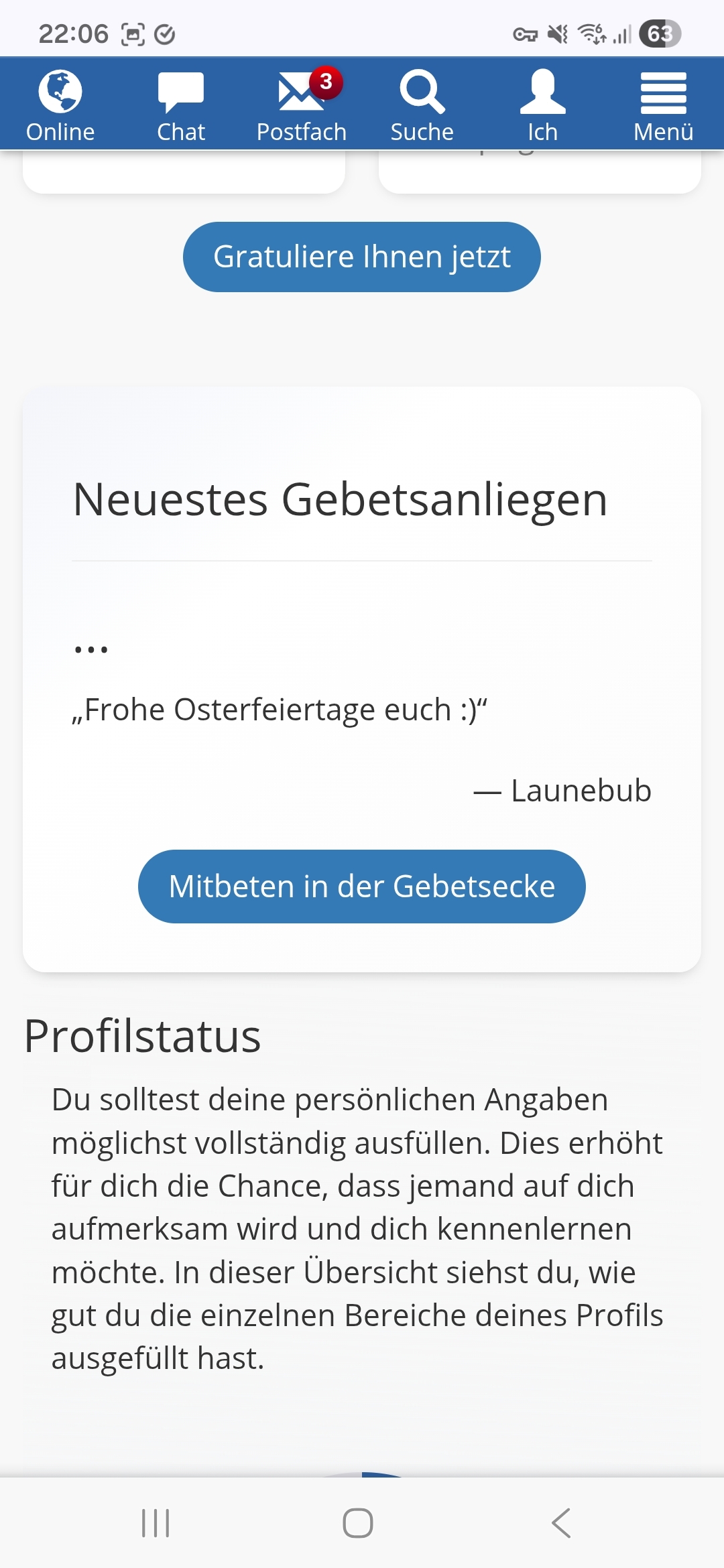Switch to the Chat section
This screenshot has width=724, height=1568.
(x=181, y=105)
